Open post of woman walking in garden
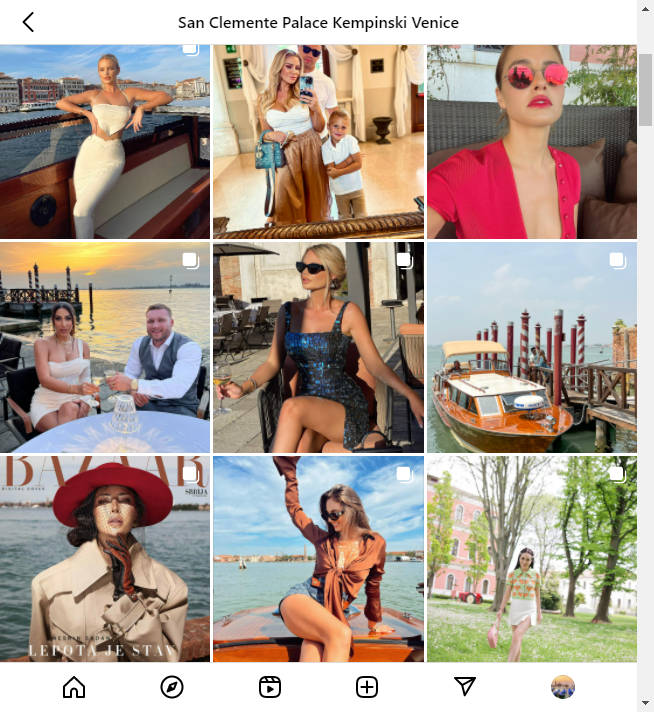The height and width of the screenshot is (712, 654). pos(532,558)
